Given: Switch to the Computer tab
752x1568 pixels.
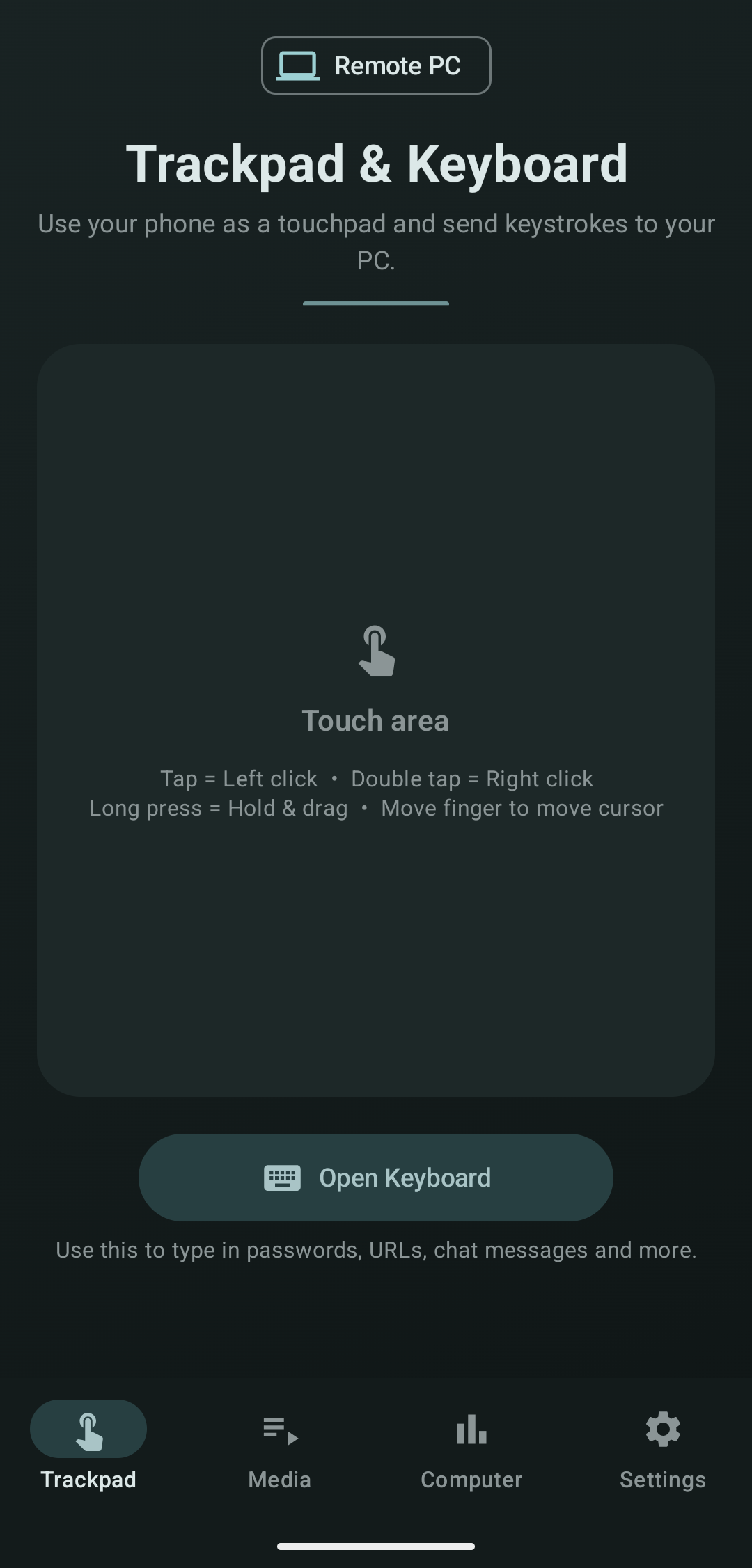Looking at the screenshot, I should 471,1451.
